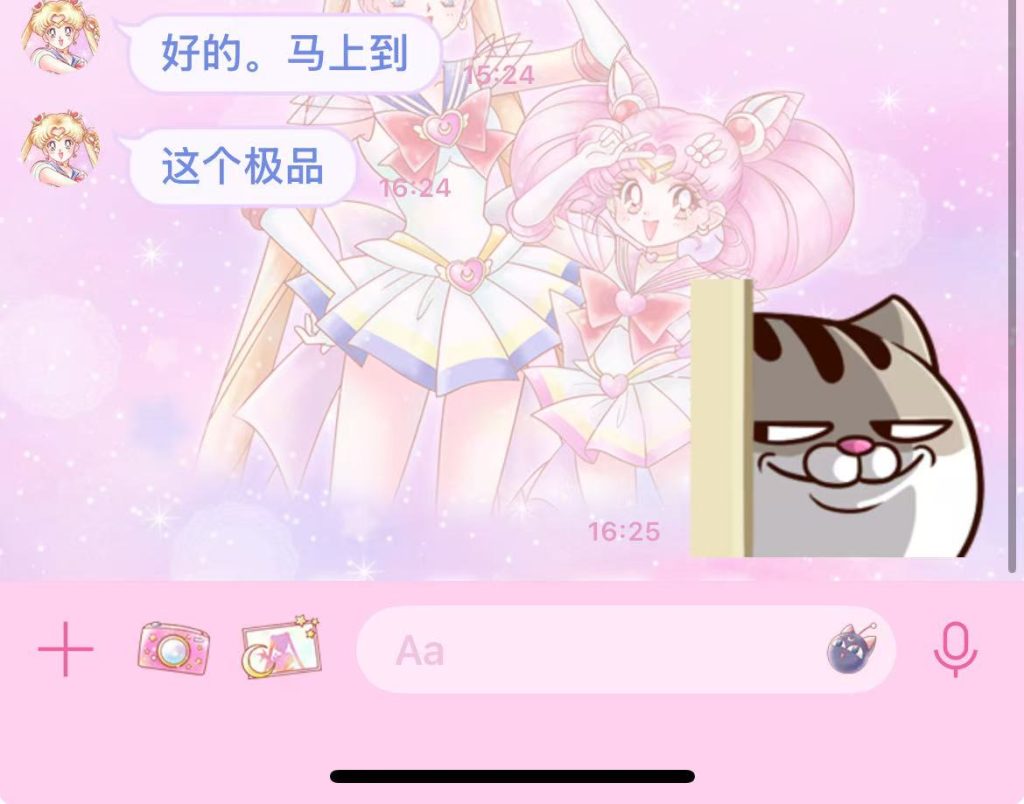Record a voice message with microphone
This screenshot has height=804, width=1024.
click(955, 650)
